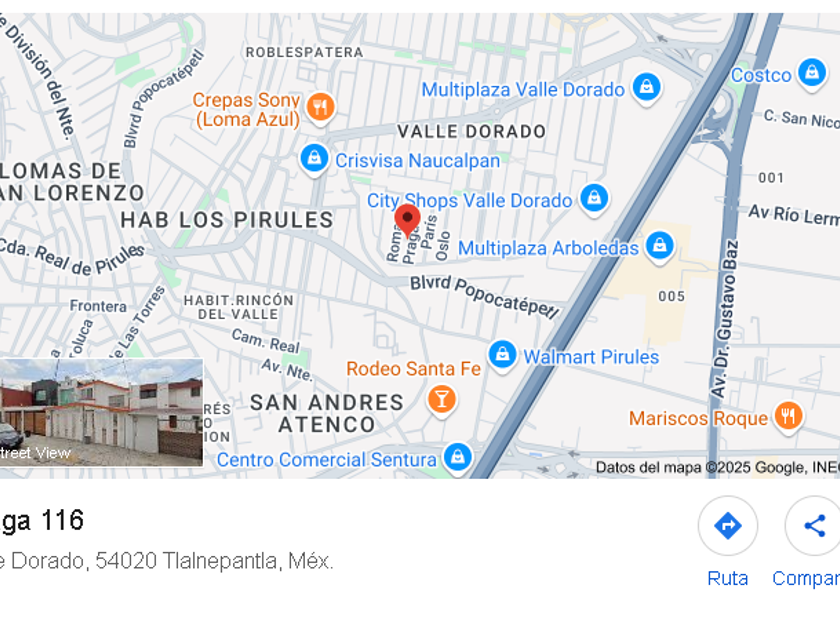
Task: Tap the Multiplaza Arboledas shopping marker
Action: click(659, 246)
